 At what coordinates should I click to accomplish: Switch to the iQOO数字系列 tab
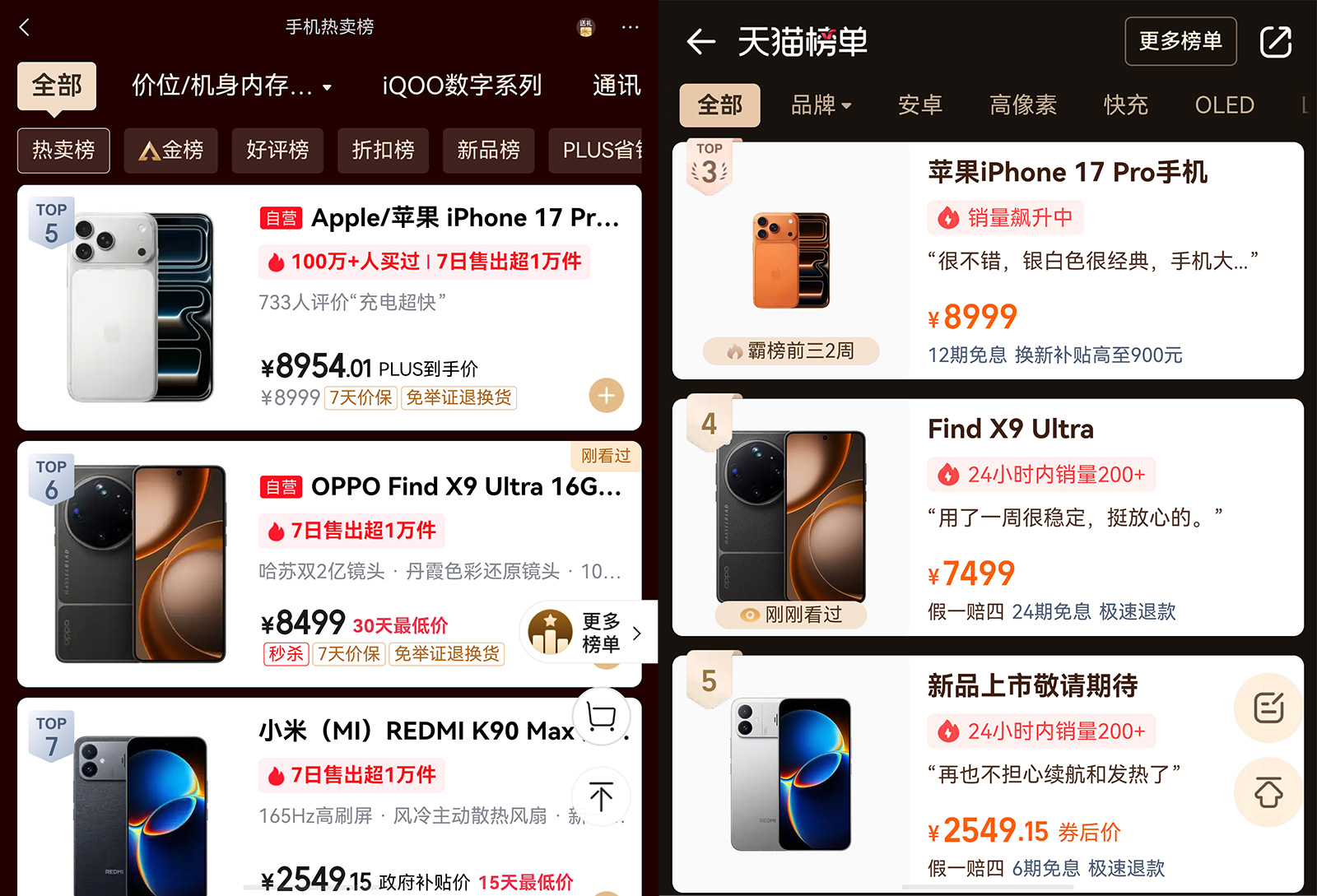(462, 86)
